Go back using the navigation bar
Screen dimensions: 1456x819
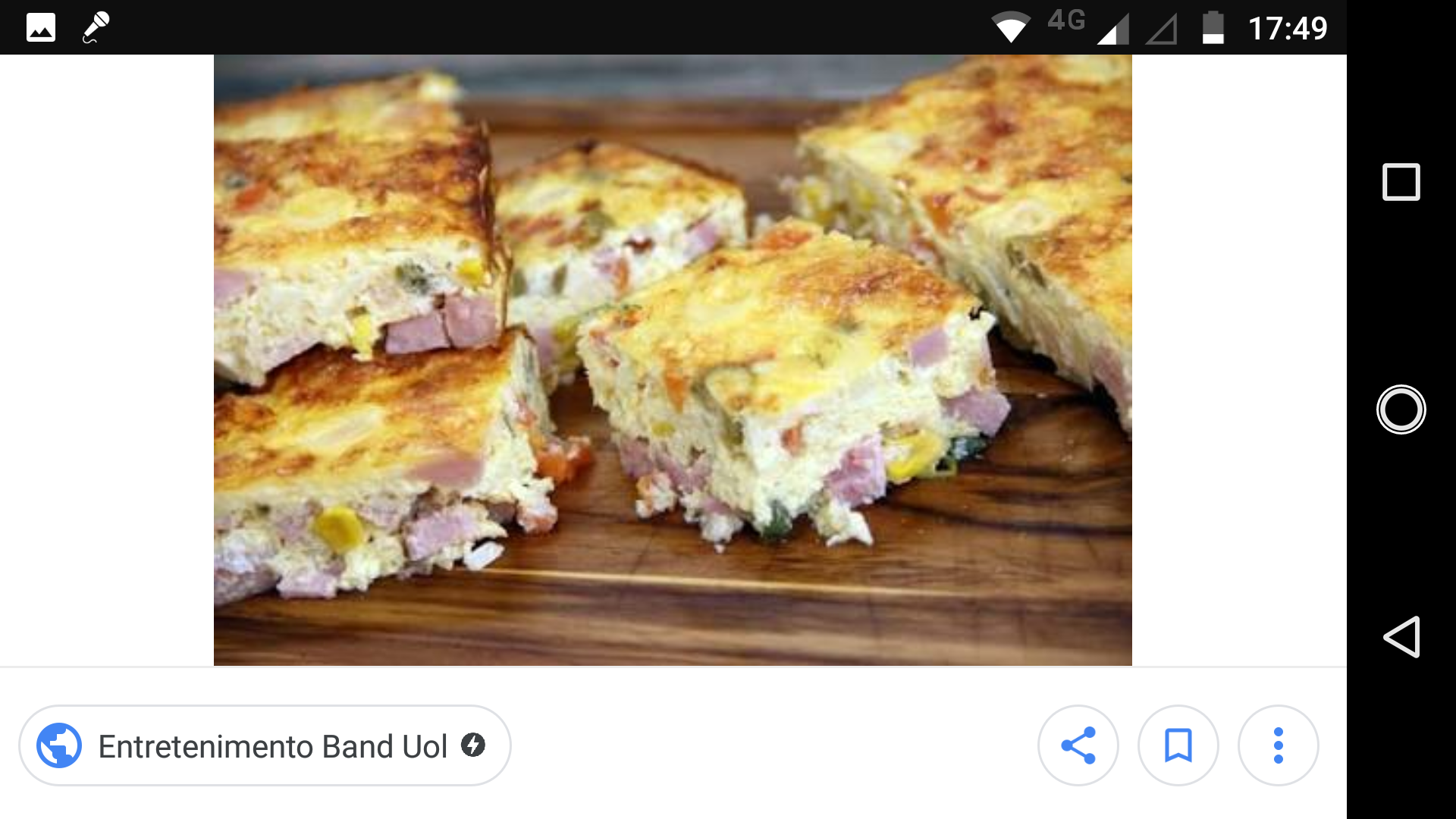pos(1401,637)
